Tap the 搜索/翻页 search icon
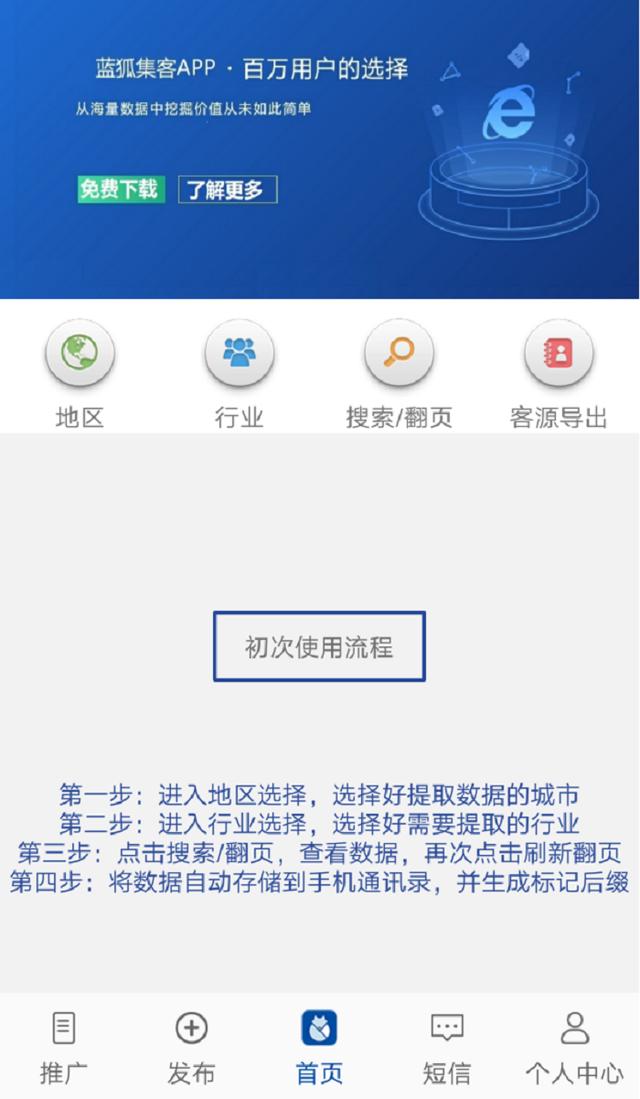This screenshot has width=640, height=1099. 399,353
